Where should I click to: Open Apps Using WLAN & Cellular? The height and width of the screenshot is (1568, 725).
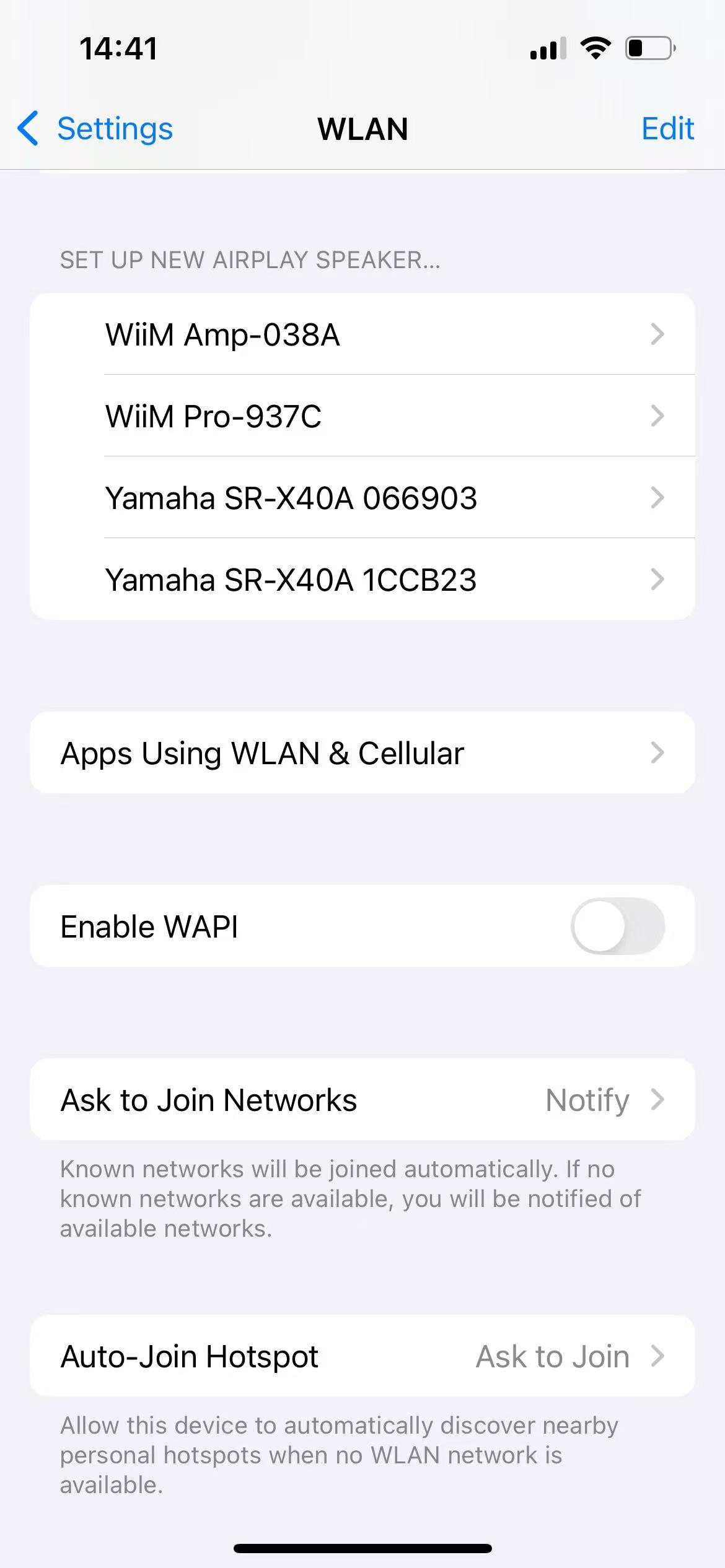[362, 752]
